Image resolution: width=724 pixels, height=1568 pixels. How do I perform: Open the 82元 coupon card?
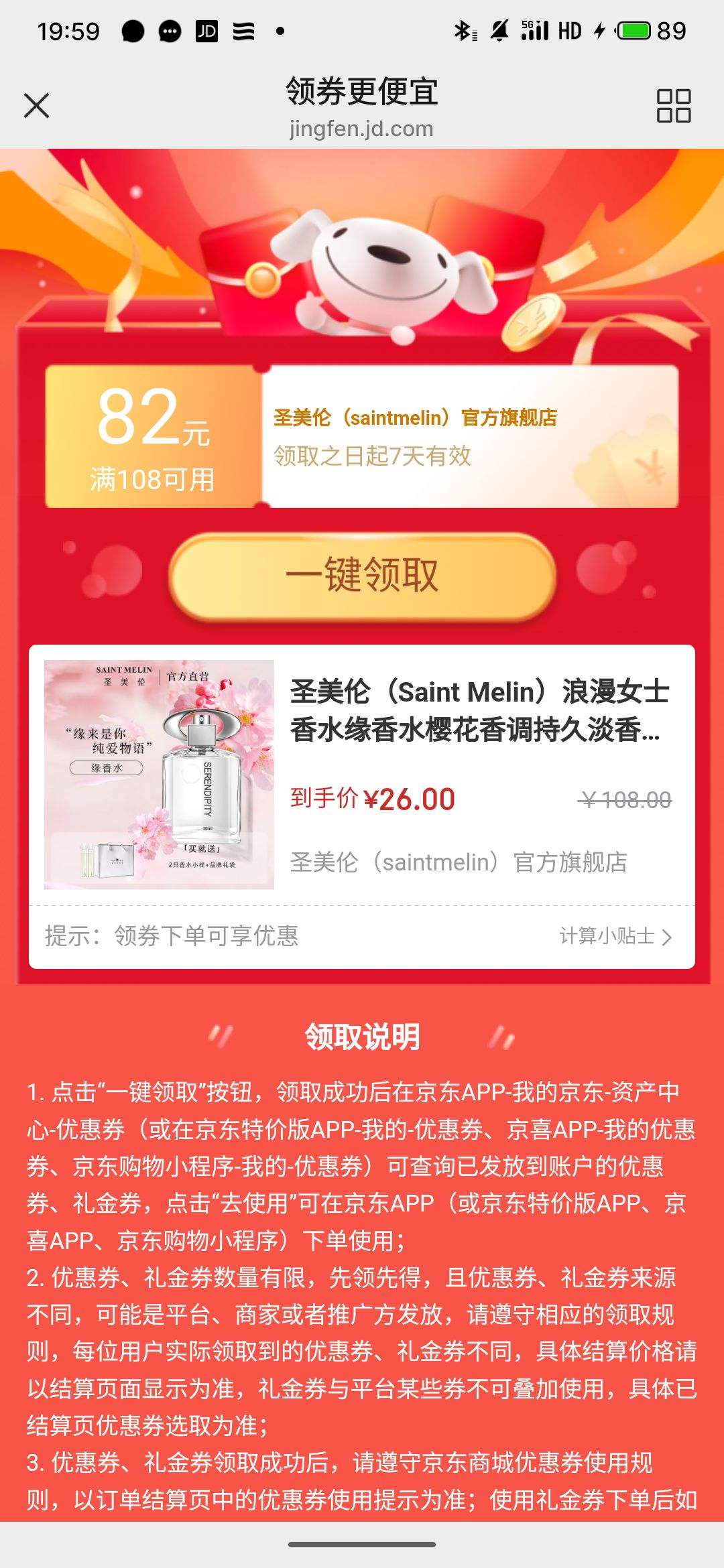362,436
